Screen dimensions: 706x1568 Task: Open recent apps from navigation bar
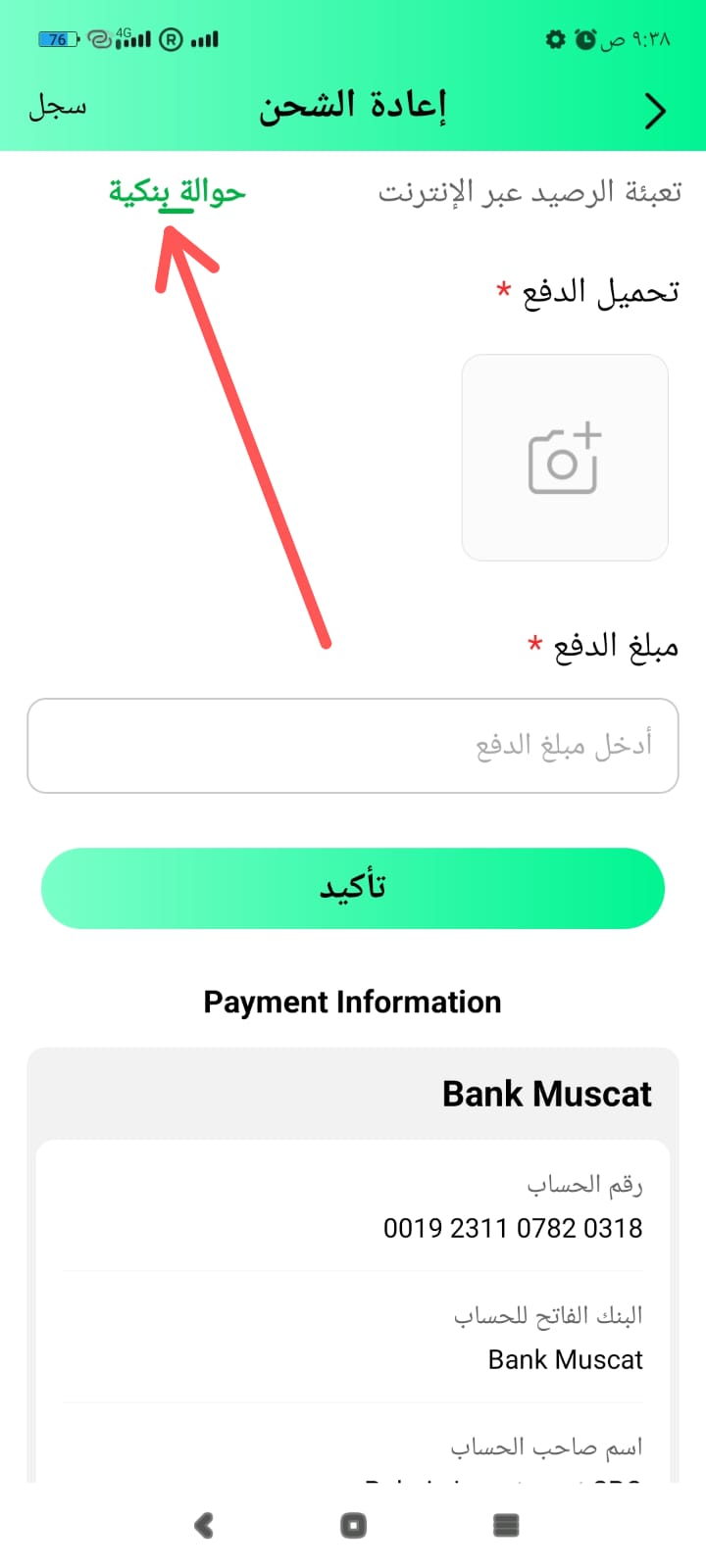(505, 1525)
